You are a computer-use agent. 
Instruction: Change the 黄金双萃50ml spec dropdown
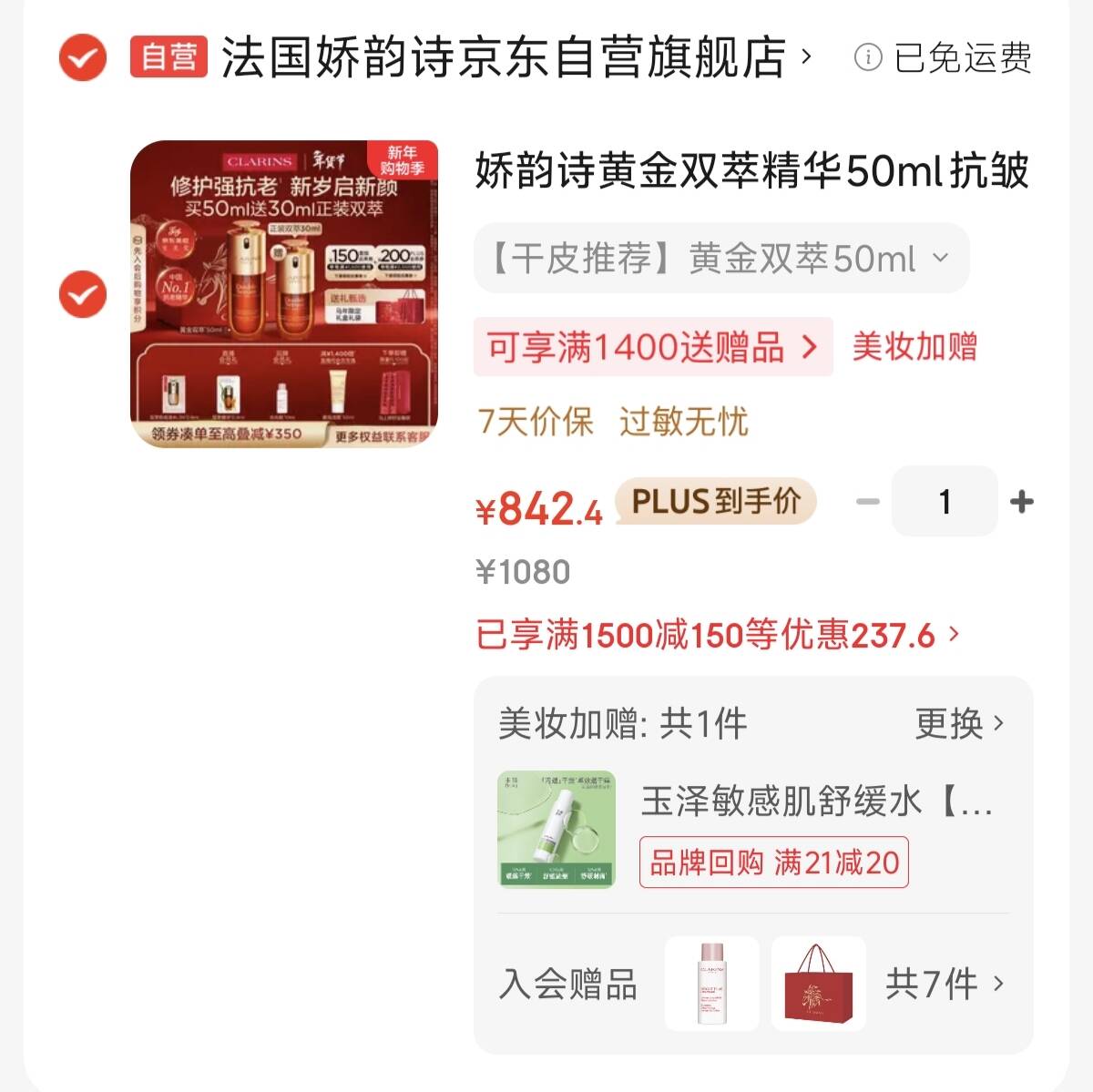click(720, 259)
